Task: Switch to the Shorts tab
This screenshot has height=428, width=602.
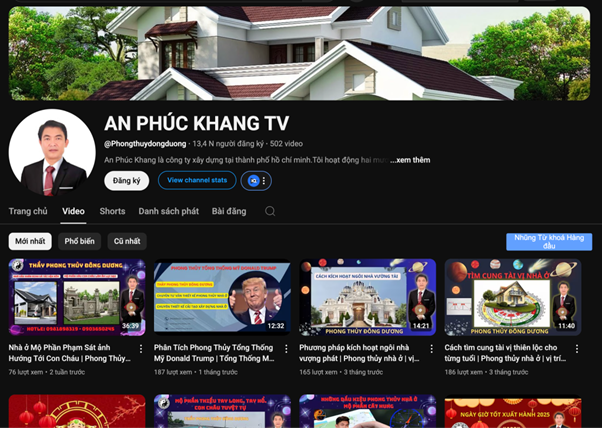Action: [x=112, y=211]
